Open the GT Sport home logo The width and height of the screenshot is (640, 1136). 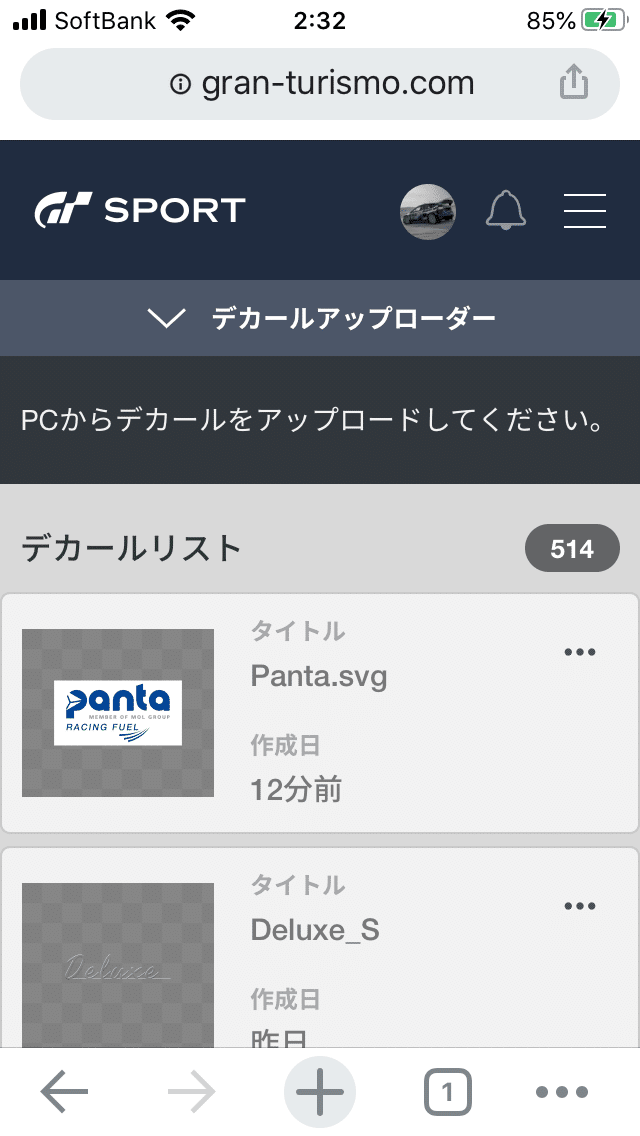(x=140, y=210)
